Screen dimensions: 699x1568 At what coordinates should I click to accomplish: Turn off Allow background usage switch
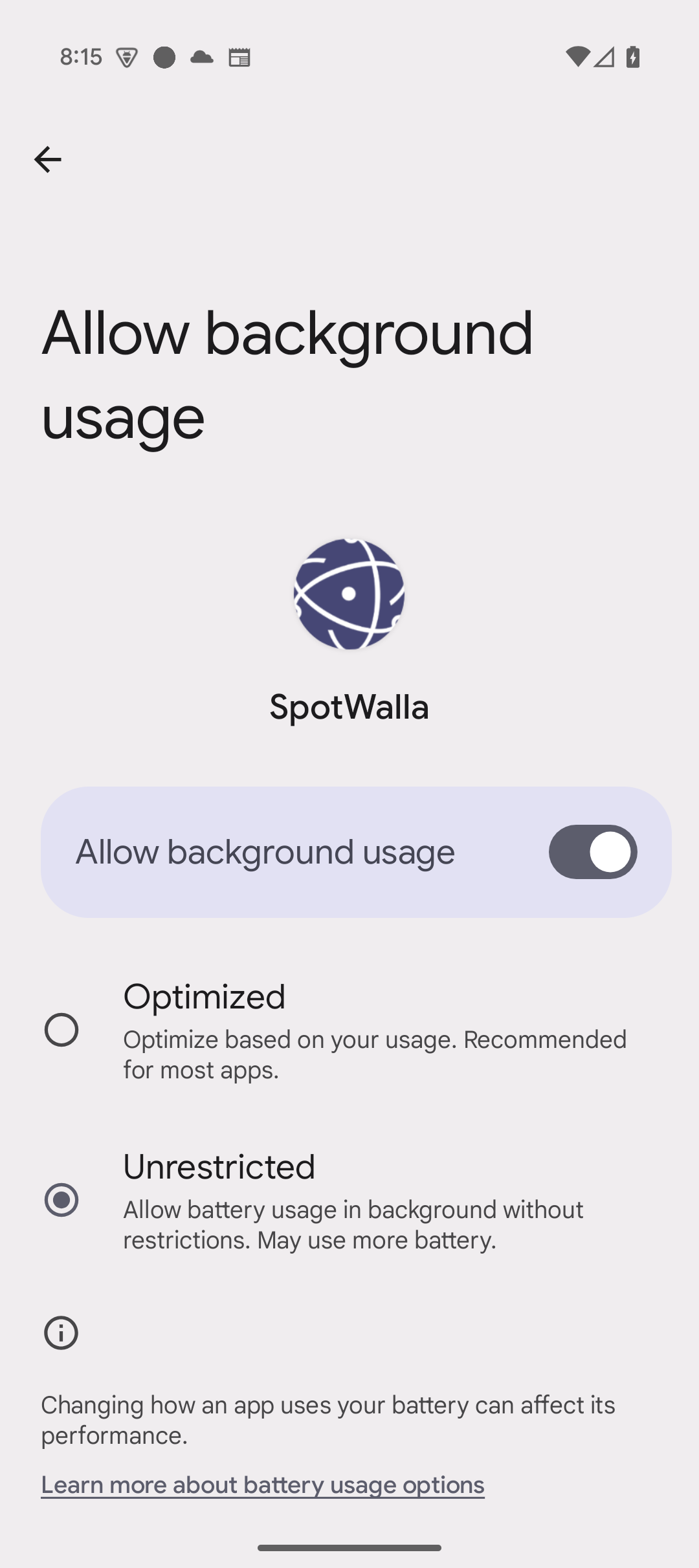click(x=593, y=852)
